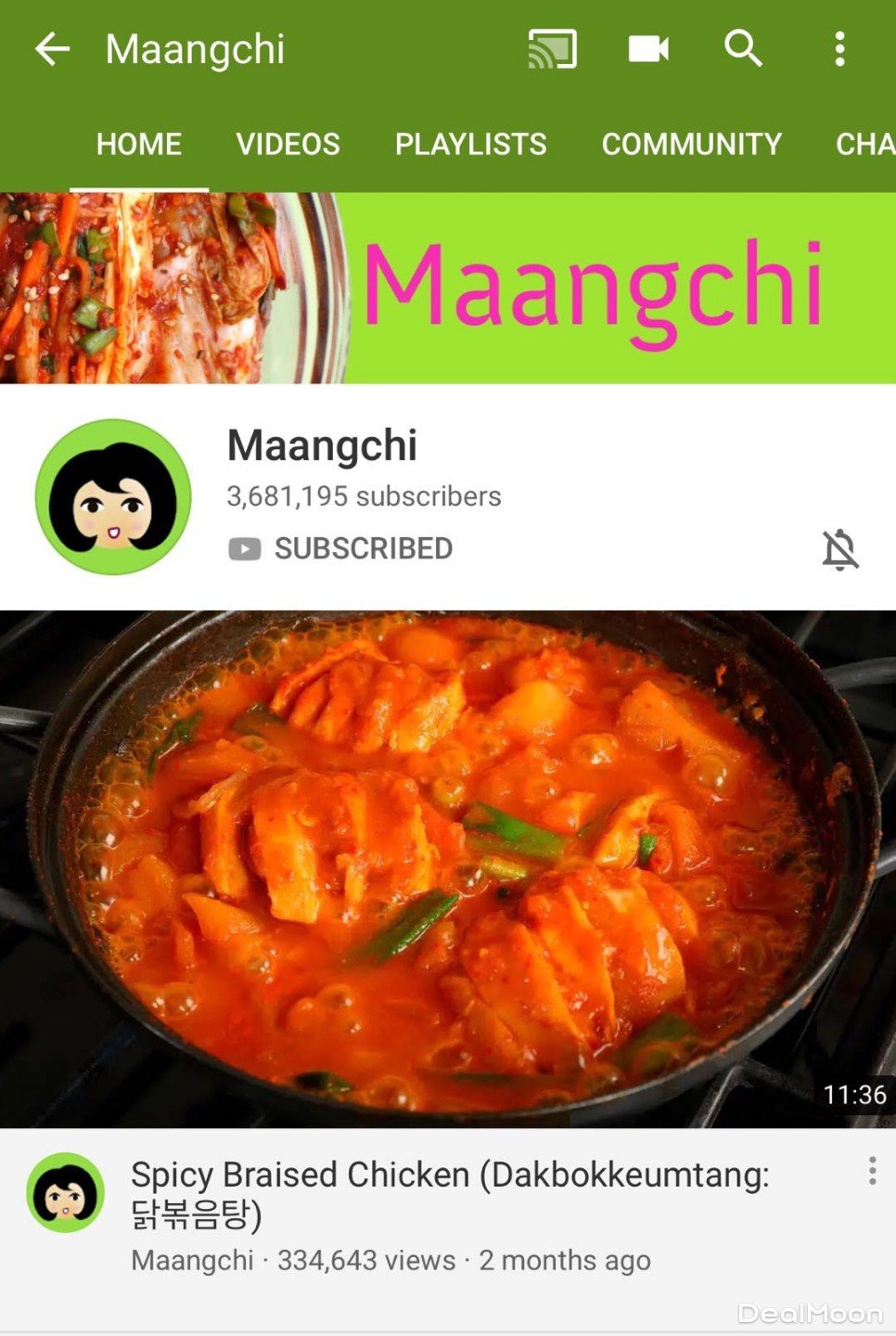Go back using the arrow
Screen dimensions: 896x1336
click(x=53, y=49)
